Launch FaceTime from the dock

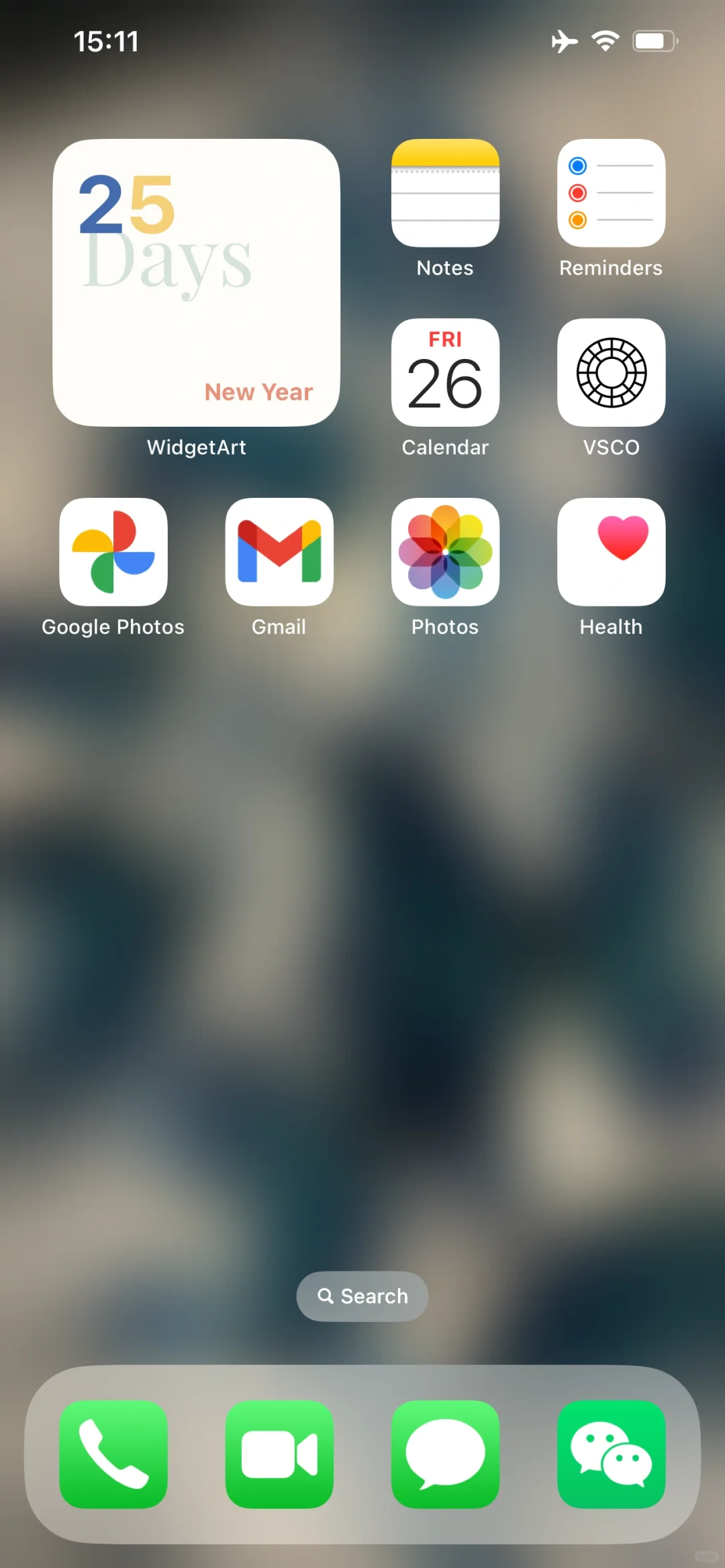pyautogui.click(x=279, y=1454)
